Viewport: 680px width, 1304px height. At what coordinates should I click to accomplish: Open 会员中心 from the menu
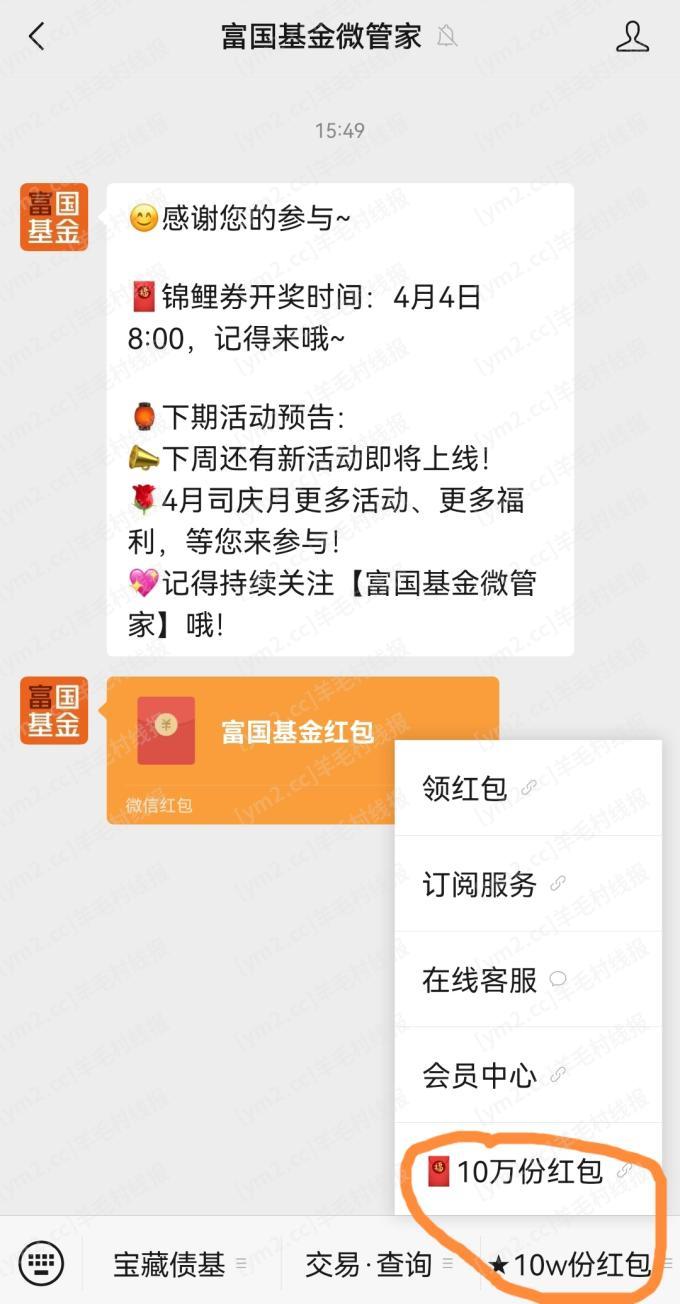[528, 1076]
